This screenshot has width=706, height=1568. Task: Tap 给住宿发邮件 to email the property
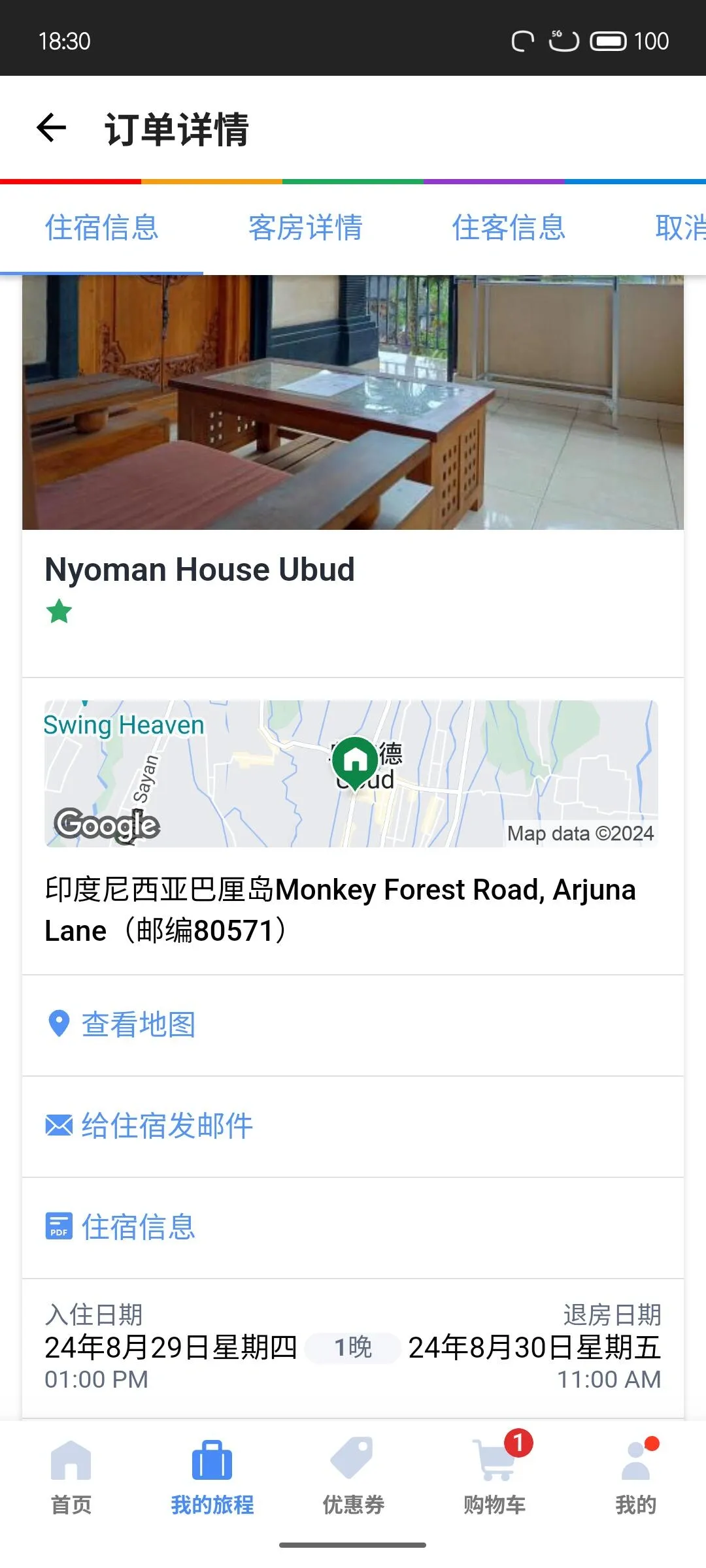(x=166, y=1126)
